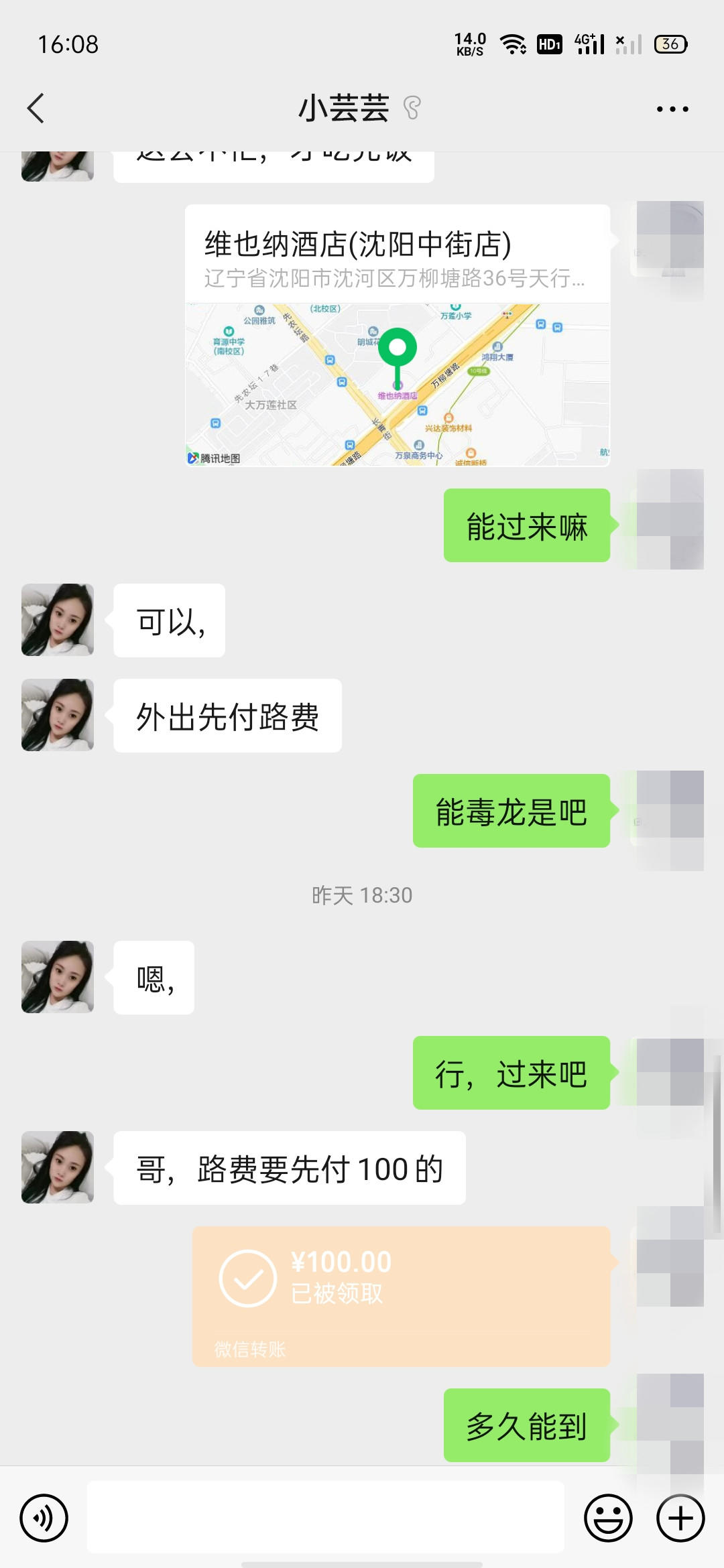The image size is (724, 1568).
Task: Tap the 能过来嘛 green message bubble
Action: (526, 528)
